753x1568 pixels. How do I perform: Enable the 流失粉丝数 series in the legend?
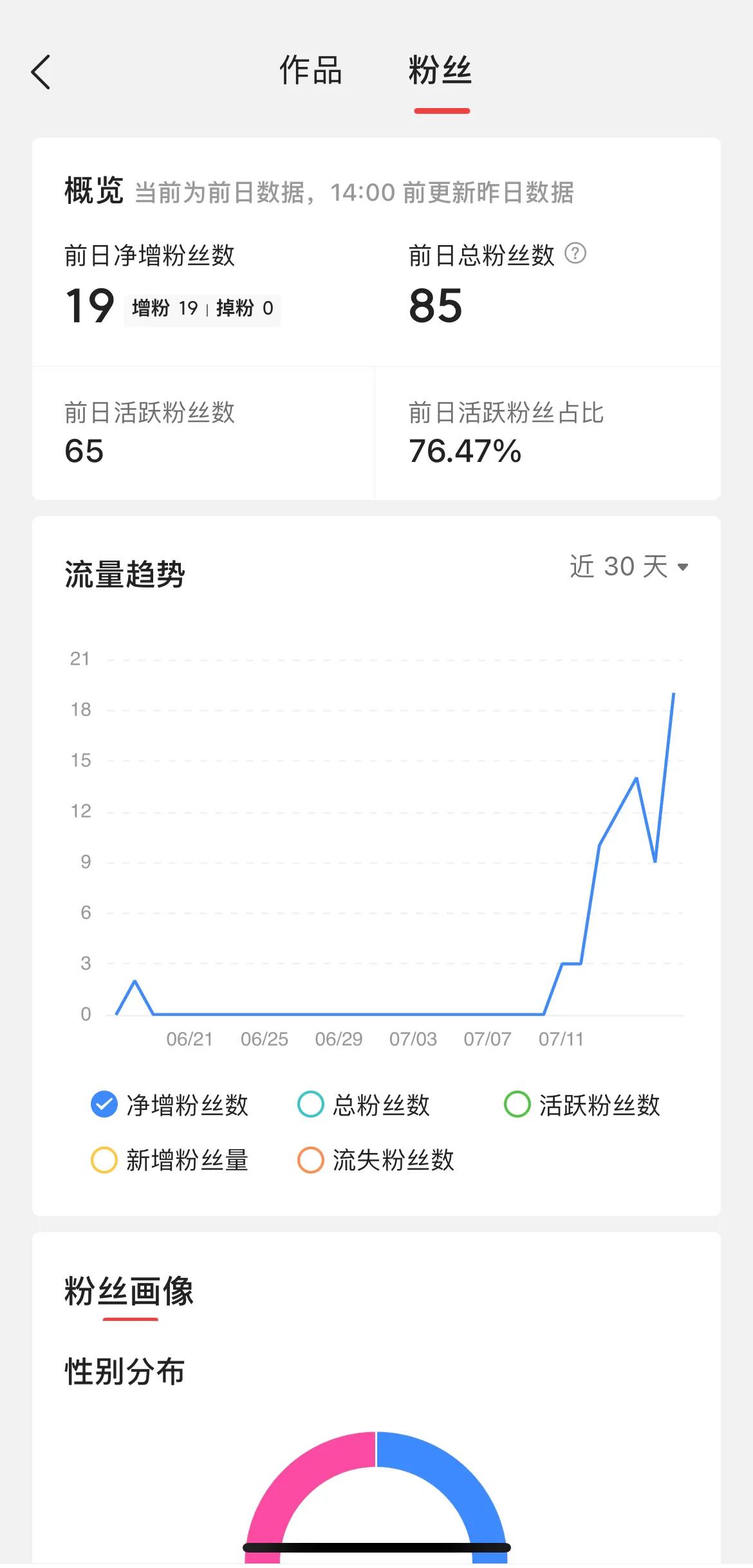(x=310, y=1161)
